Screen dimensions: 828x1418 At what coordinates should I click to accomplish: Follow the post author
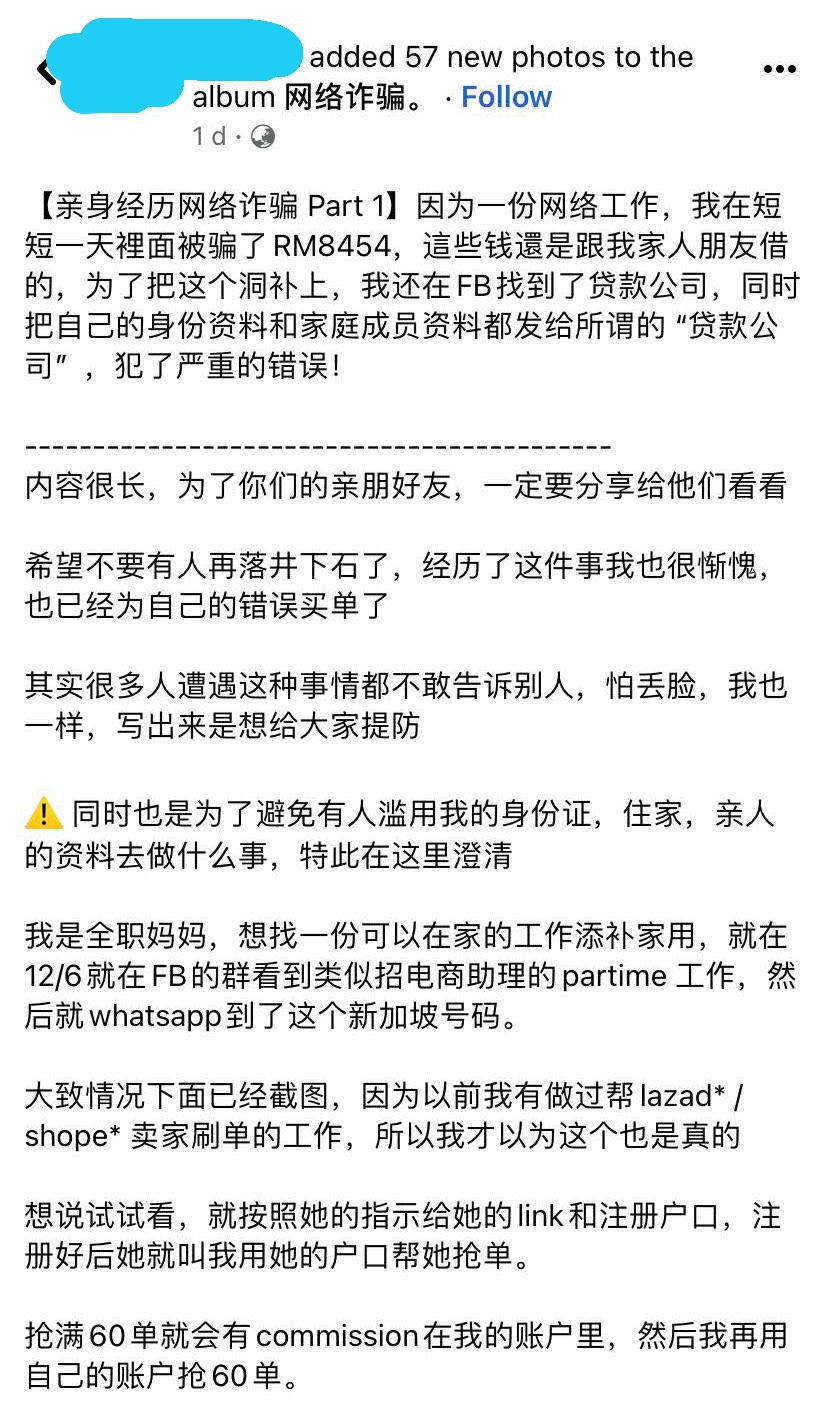point(506,97)
